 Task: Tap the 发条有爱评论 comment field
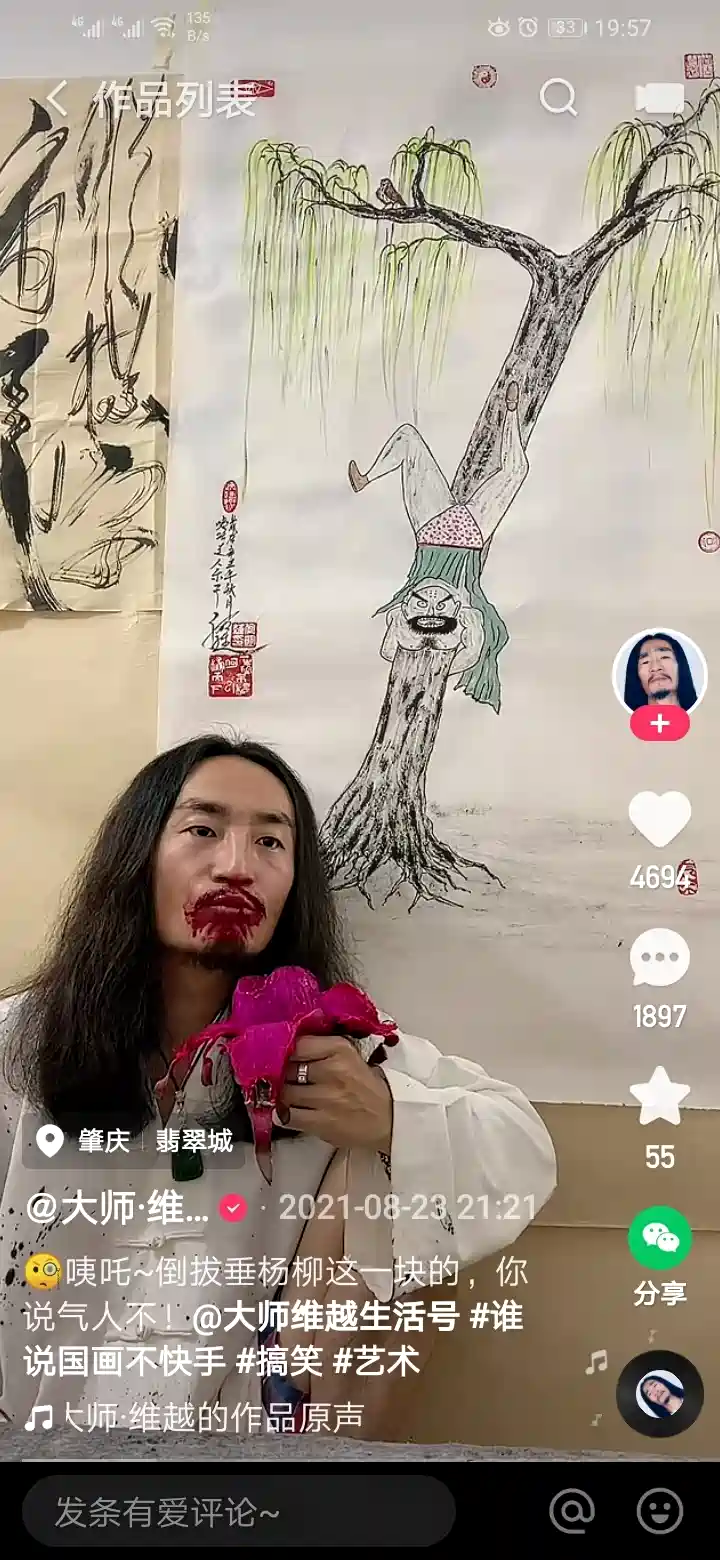238,1511
